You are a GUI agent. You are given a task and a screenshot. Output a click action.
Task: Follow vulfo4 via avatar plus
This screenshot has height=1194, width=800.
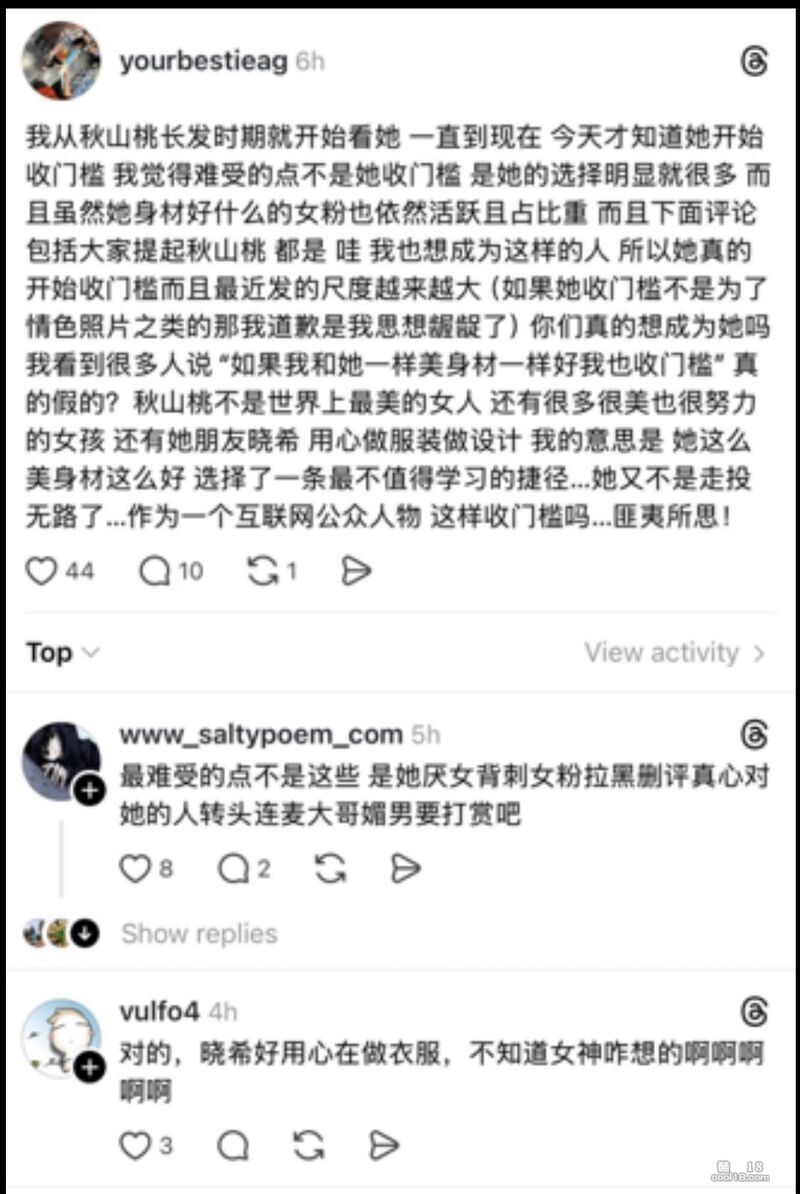[89, 1067]
